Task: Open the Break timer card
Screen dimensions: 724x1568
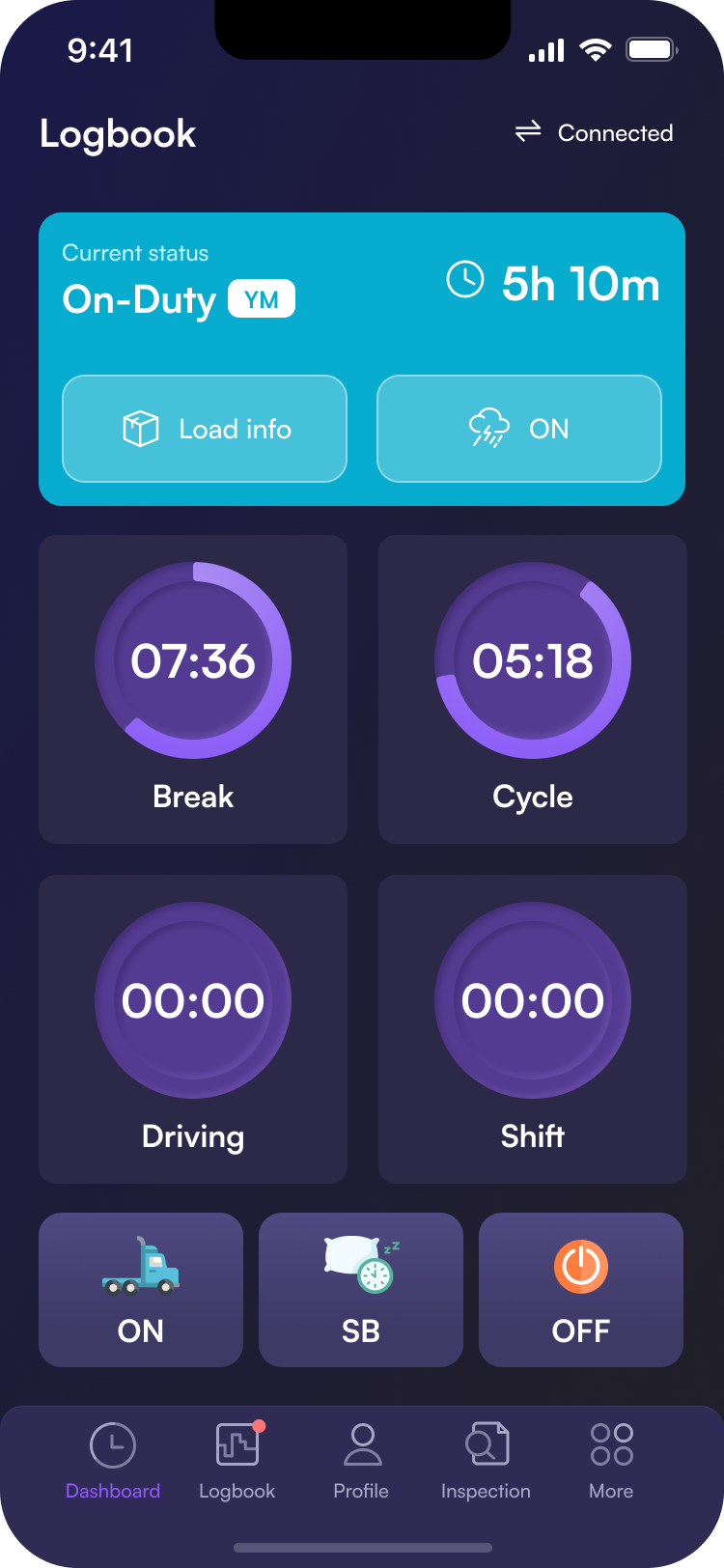Action: (x=193, y=689)
